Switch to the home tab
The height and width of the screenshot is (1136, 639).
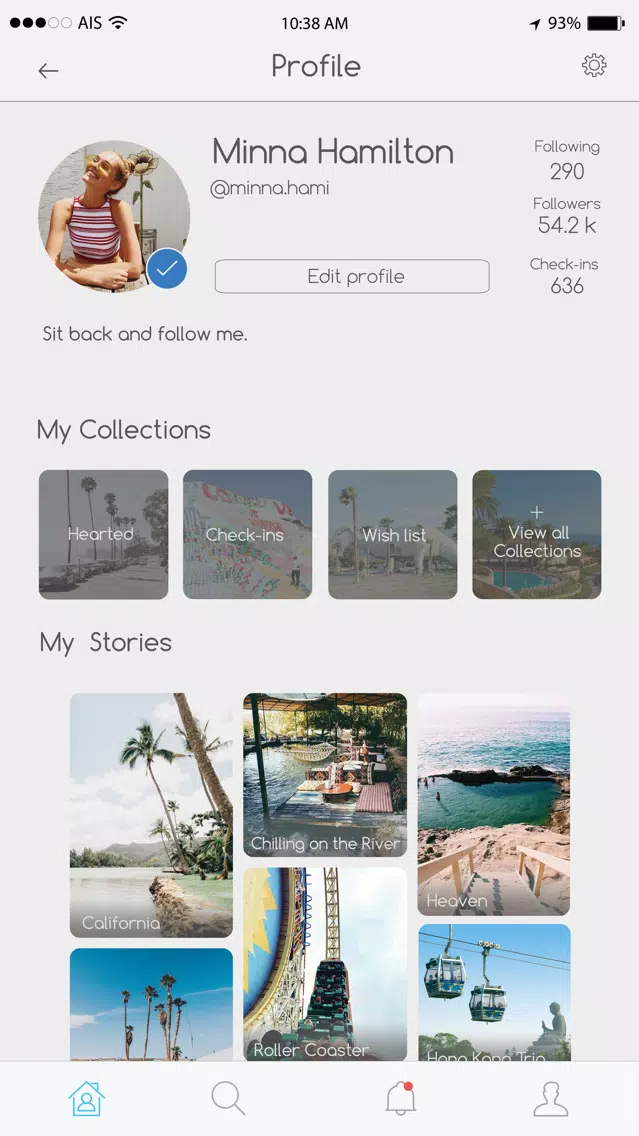[87, 1099]
